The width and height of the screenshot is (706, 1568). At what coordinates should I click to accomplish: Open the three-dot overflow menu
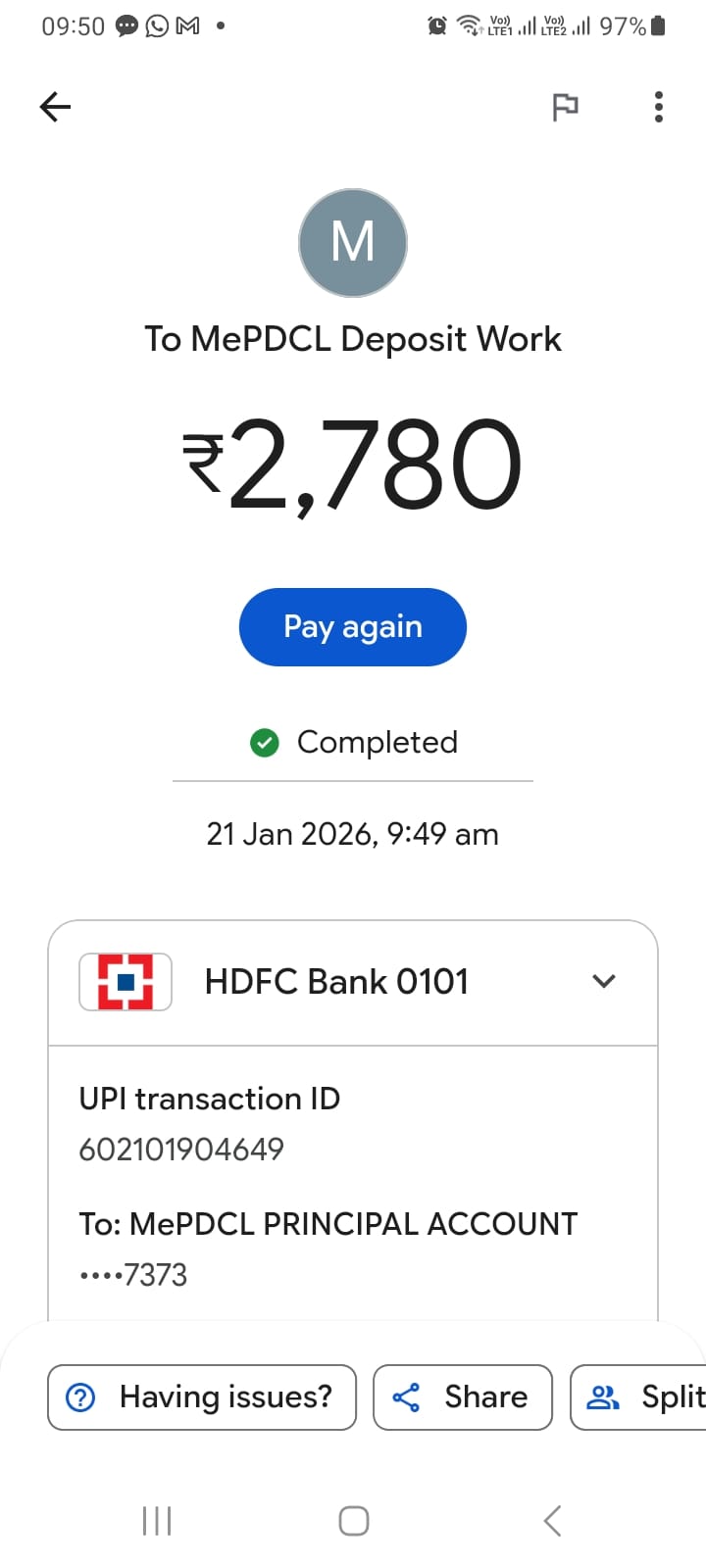[658, 107]
